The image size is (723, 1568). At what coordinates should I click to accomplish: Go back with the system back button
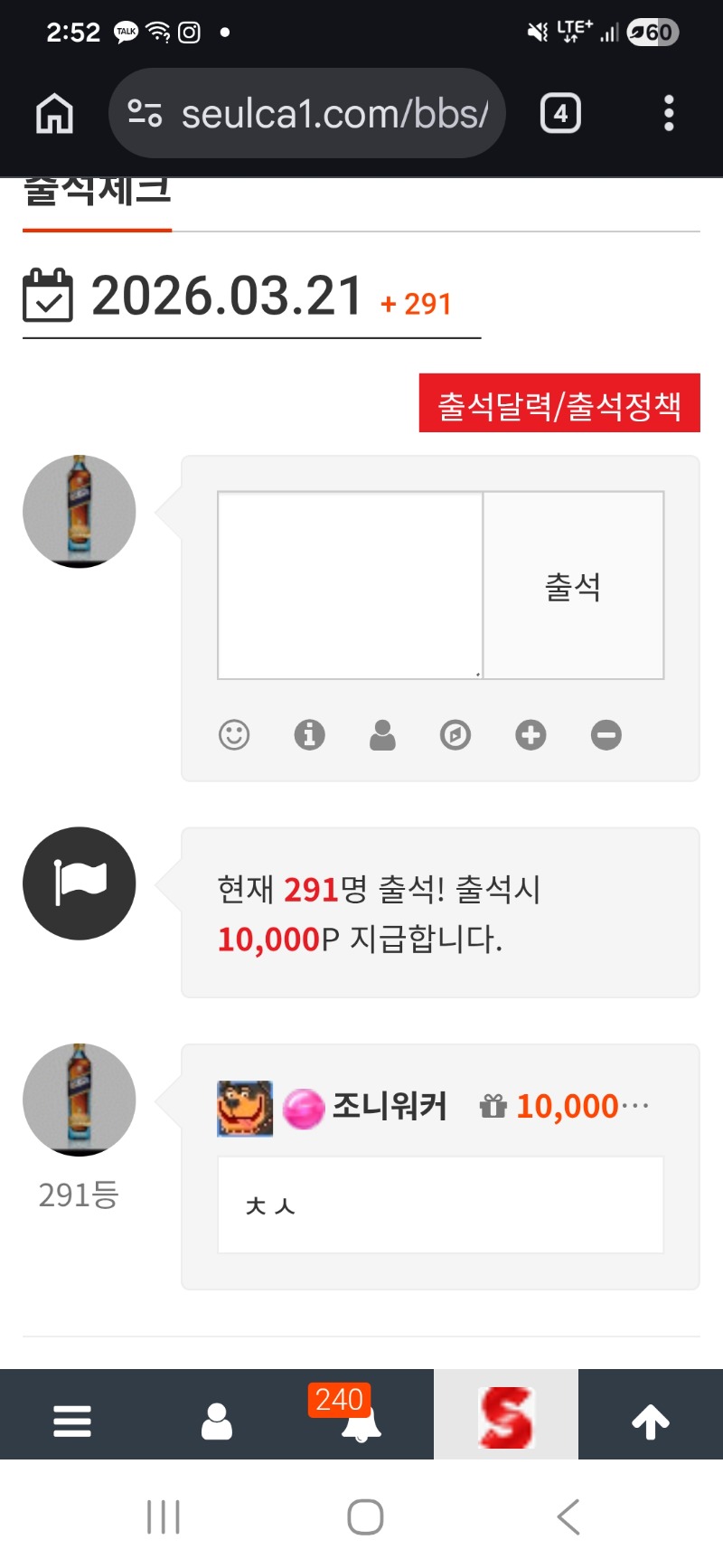click(x=568, y=1516)
